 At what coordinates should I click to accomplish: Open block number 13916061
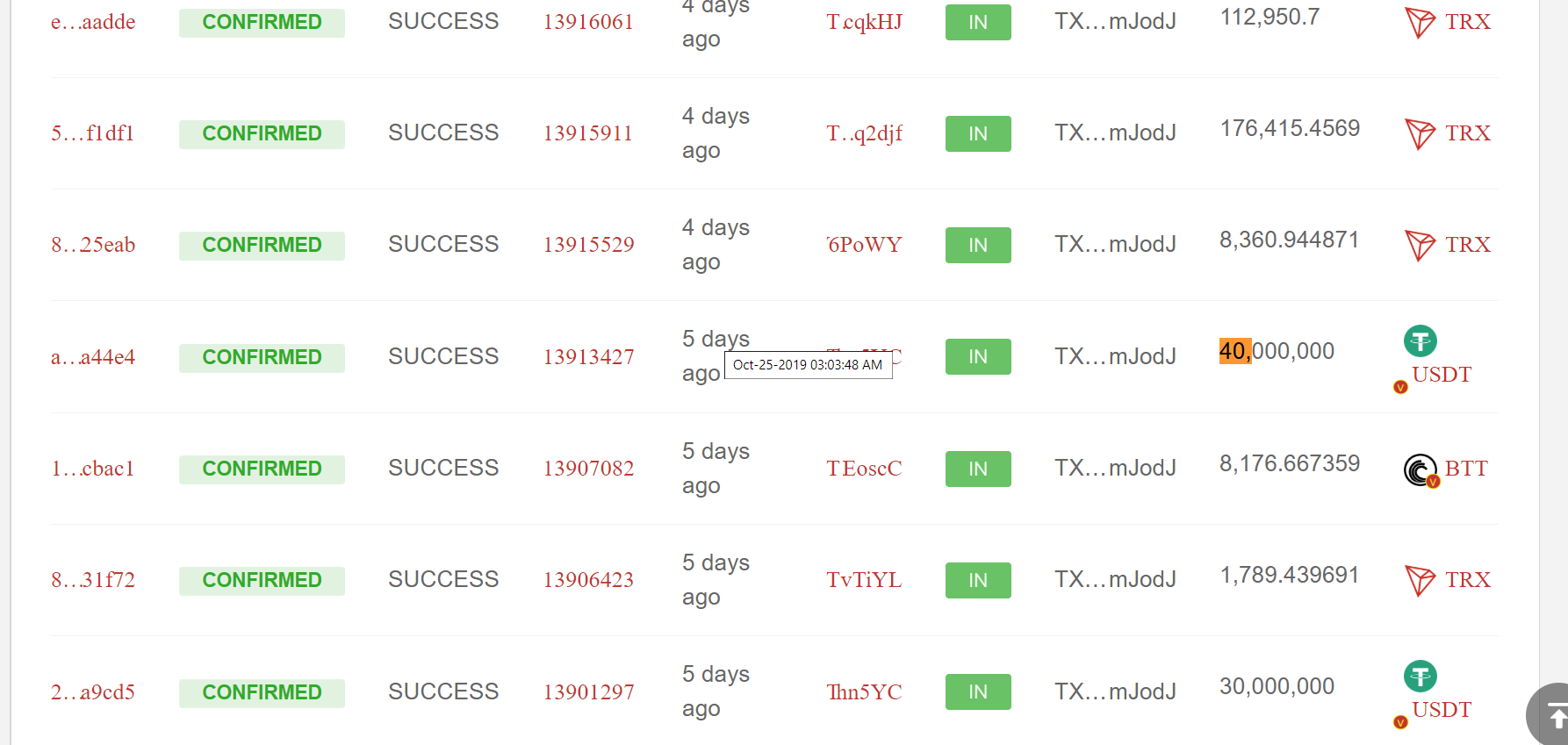[588, 22]
